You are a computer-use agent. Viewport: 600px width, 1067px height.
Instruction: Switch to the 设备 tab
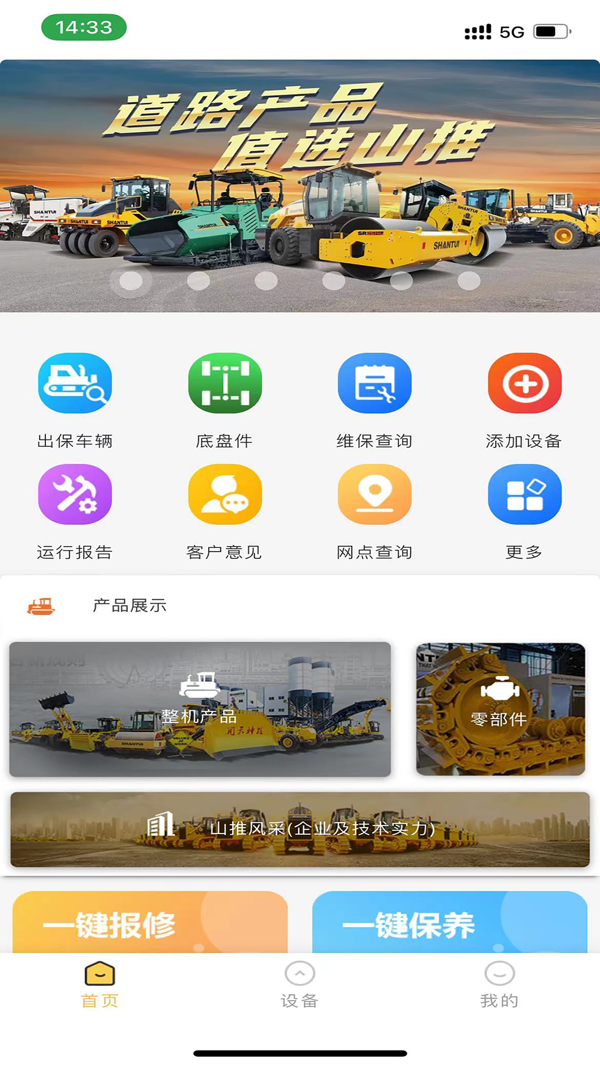tap(299, 984)
